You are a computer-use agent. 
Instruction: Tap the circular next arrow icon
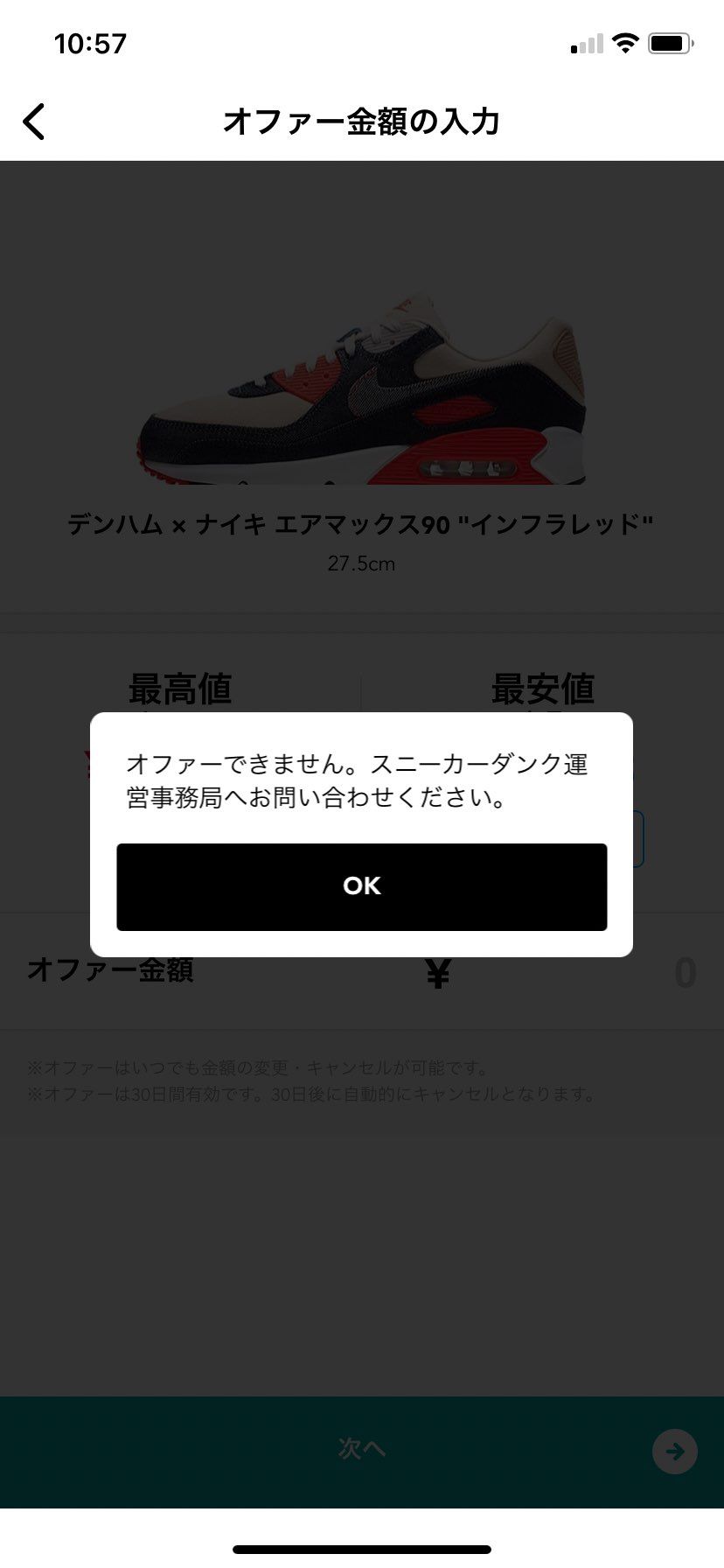(673, 1451)
